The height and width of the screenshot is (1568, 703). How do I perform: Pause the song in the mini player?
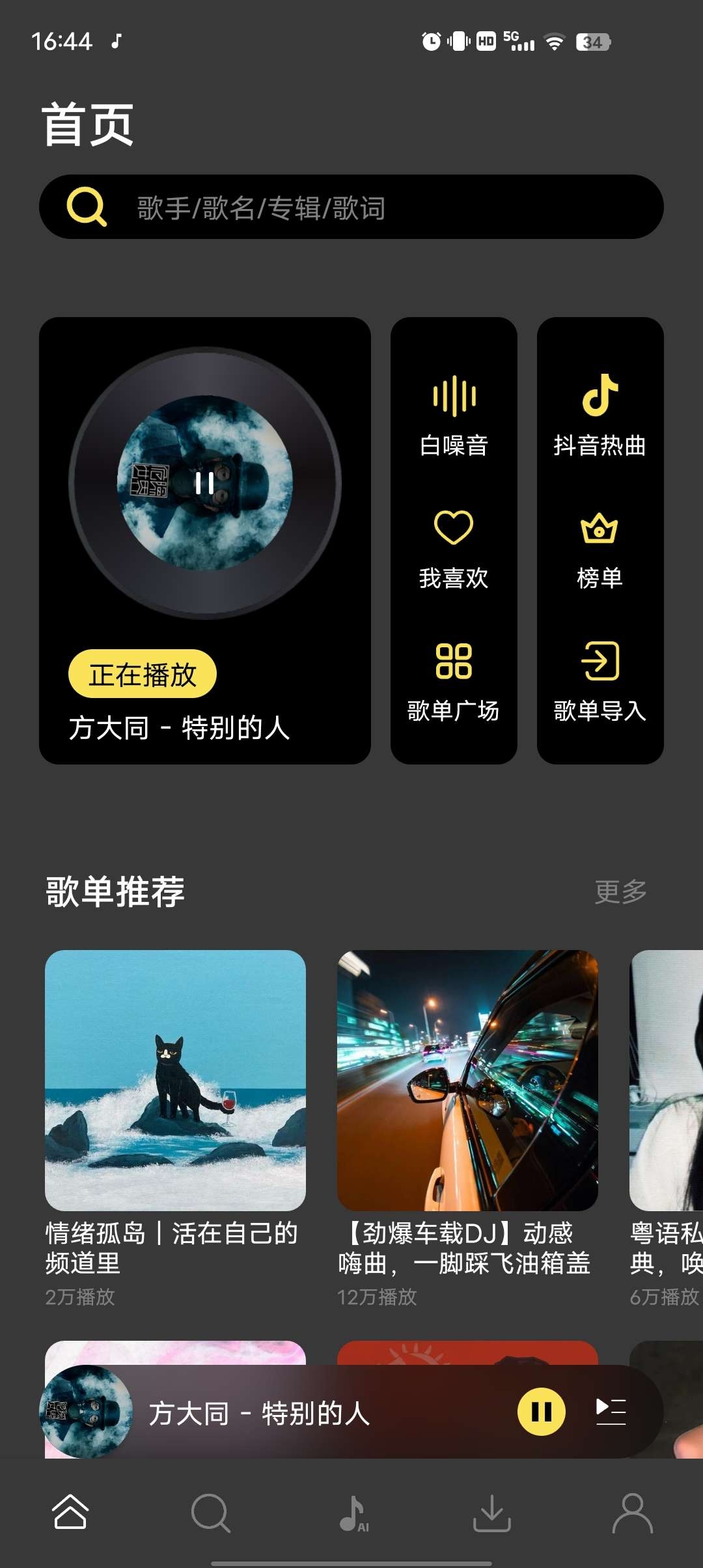(x=541, y=1412)
